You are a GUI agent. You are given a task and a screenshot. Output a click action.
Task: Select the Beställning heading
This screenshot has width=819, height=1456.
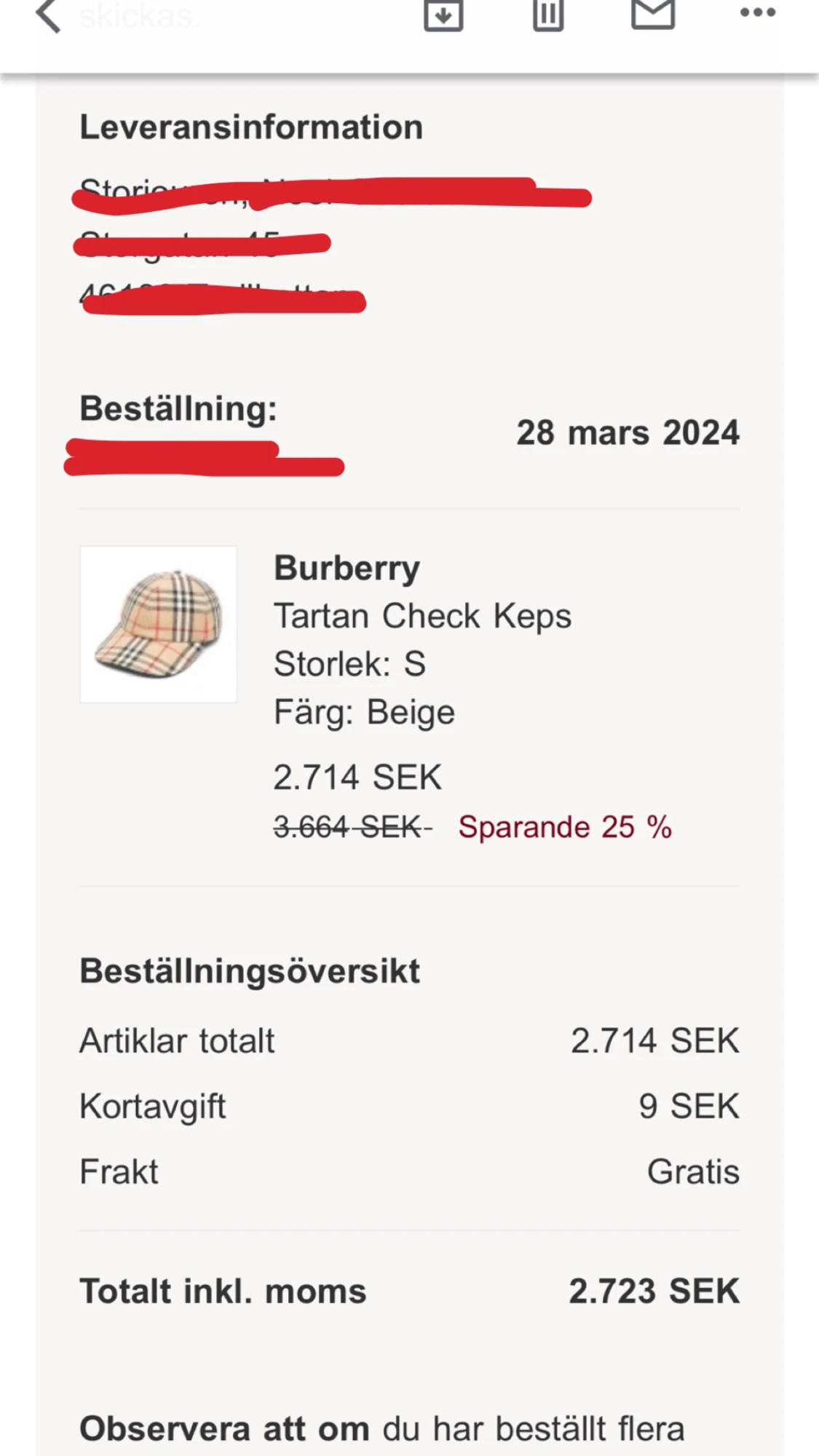(180, 409)
